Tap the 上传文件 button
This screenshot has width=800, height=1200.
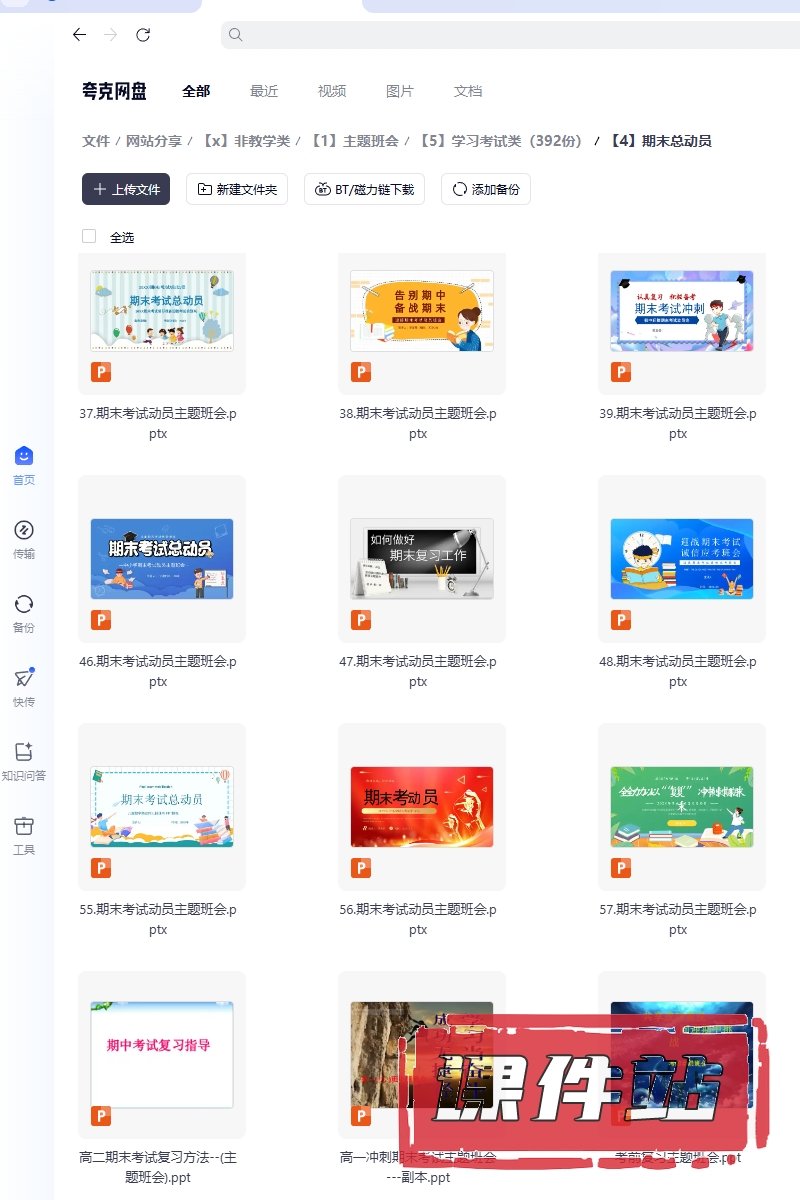pyautogui.click(x=126, y=189)
